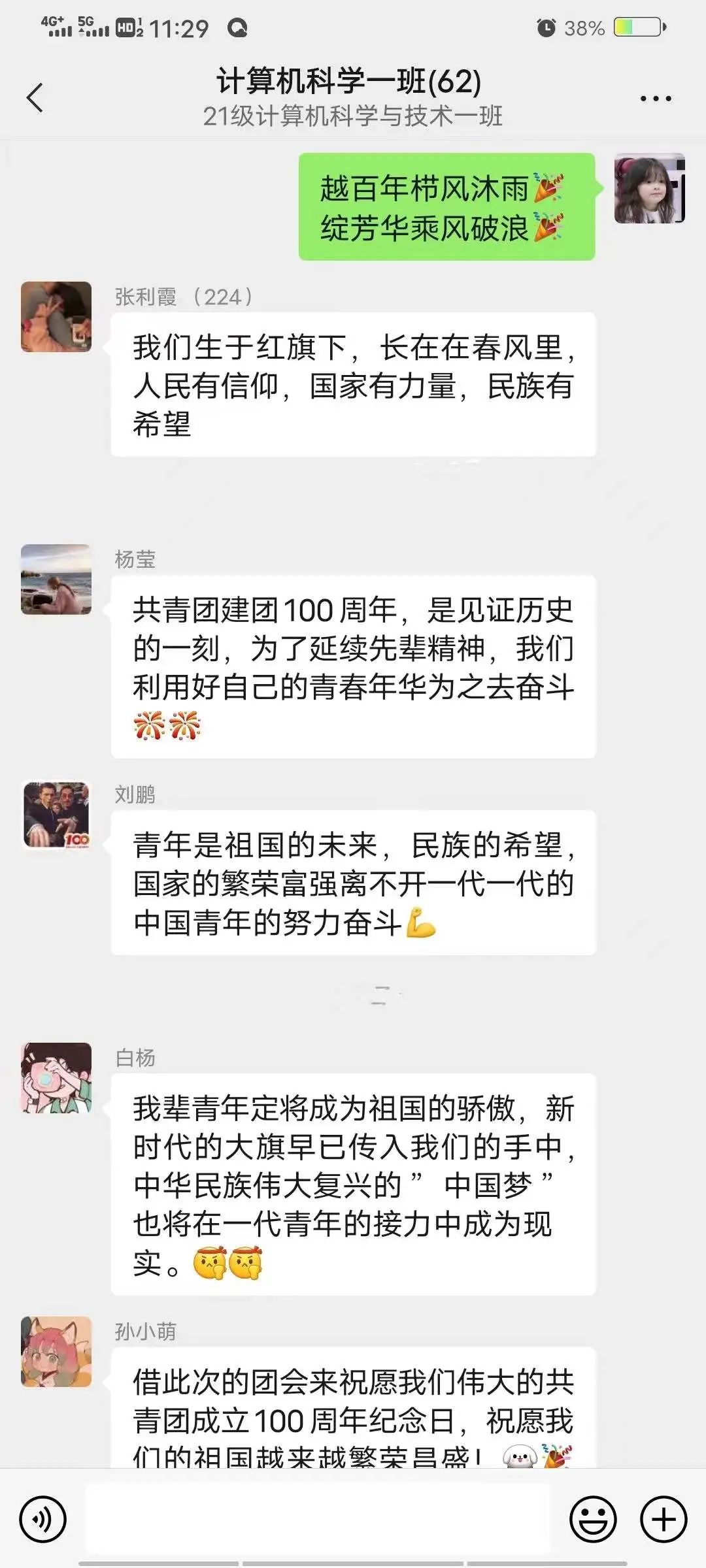Tap 刘鹏's avatar
706x1568 pixels.
click(56, 815)
